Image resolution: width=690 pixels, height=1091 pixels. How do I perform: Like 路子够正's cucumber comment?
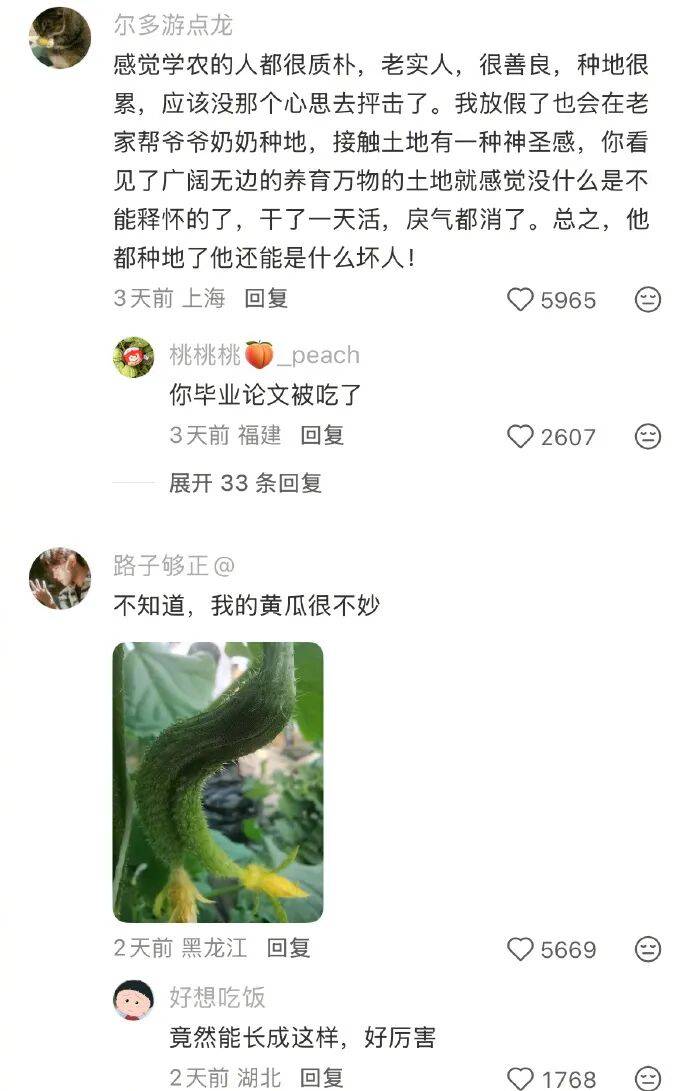coord(521,949)
